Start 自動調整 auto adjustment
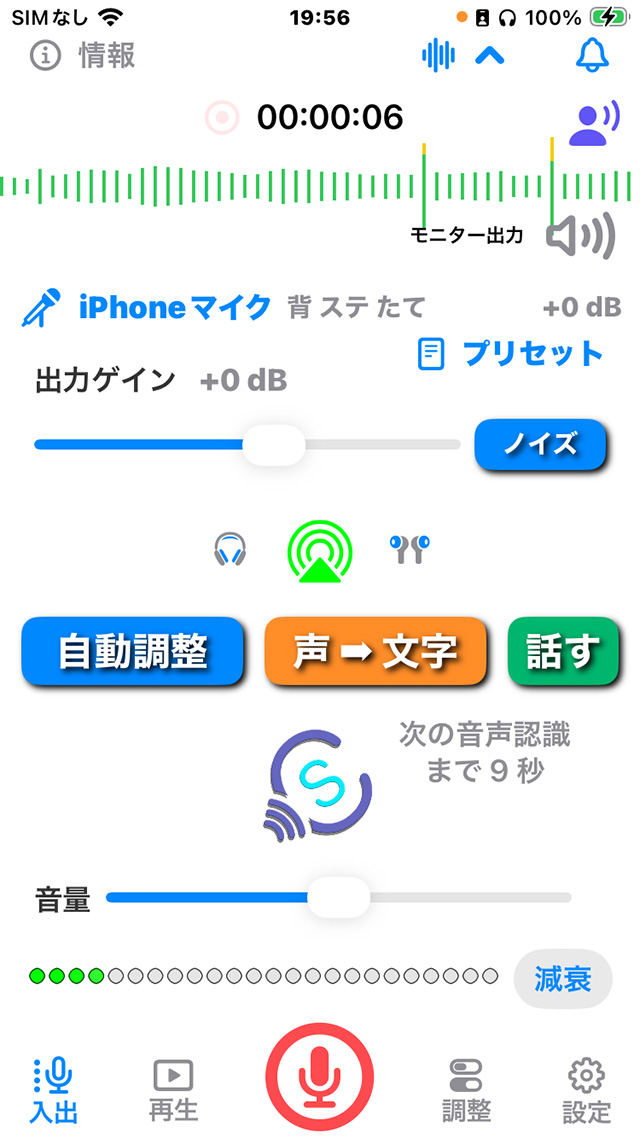The image size is (640, 1138). (x=133, y=651)
